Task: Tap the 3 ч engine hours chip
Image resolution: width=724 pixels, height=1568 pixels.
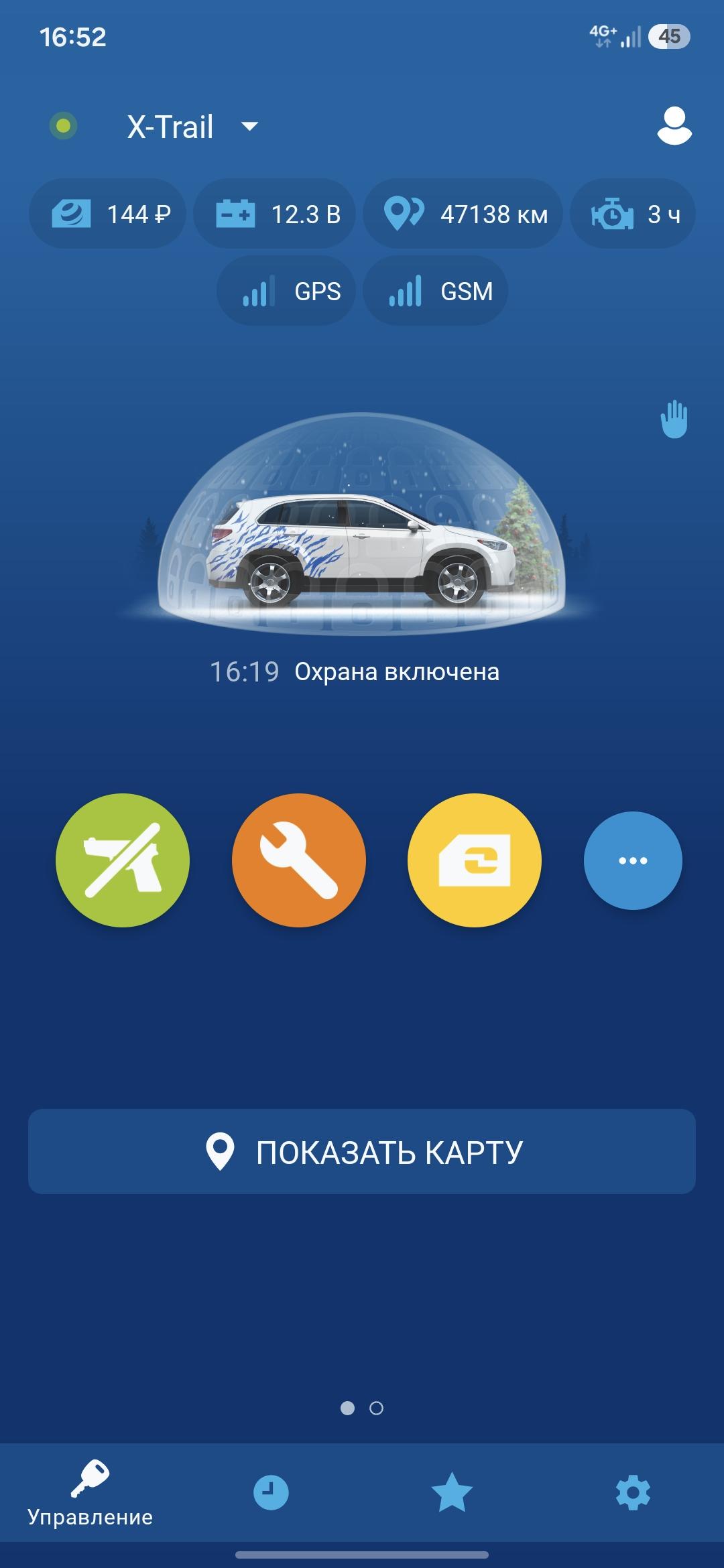Action: 633,214
